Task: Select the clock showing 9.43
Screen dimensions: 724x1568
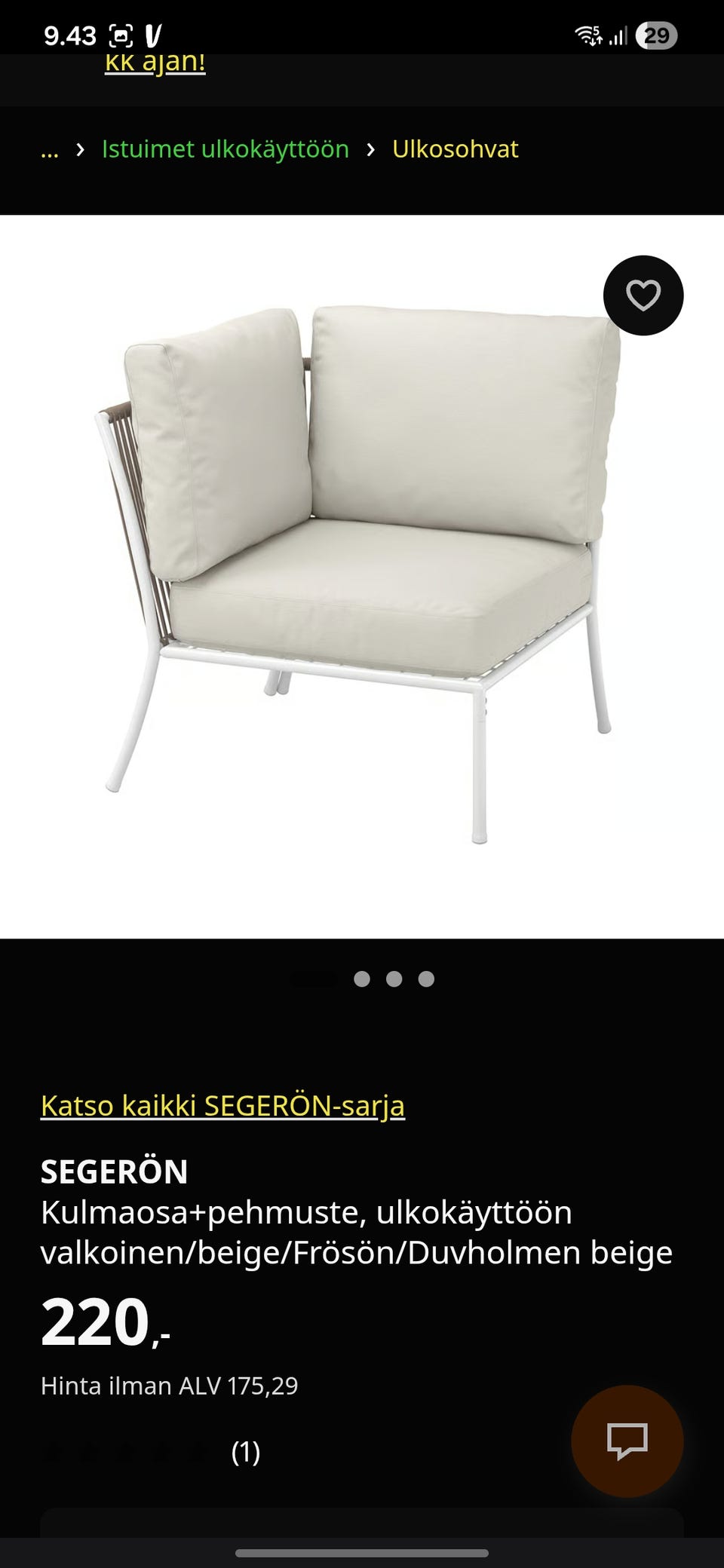Action: (71, 34)
